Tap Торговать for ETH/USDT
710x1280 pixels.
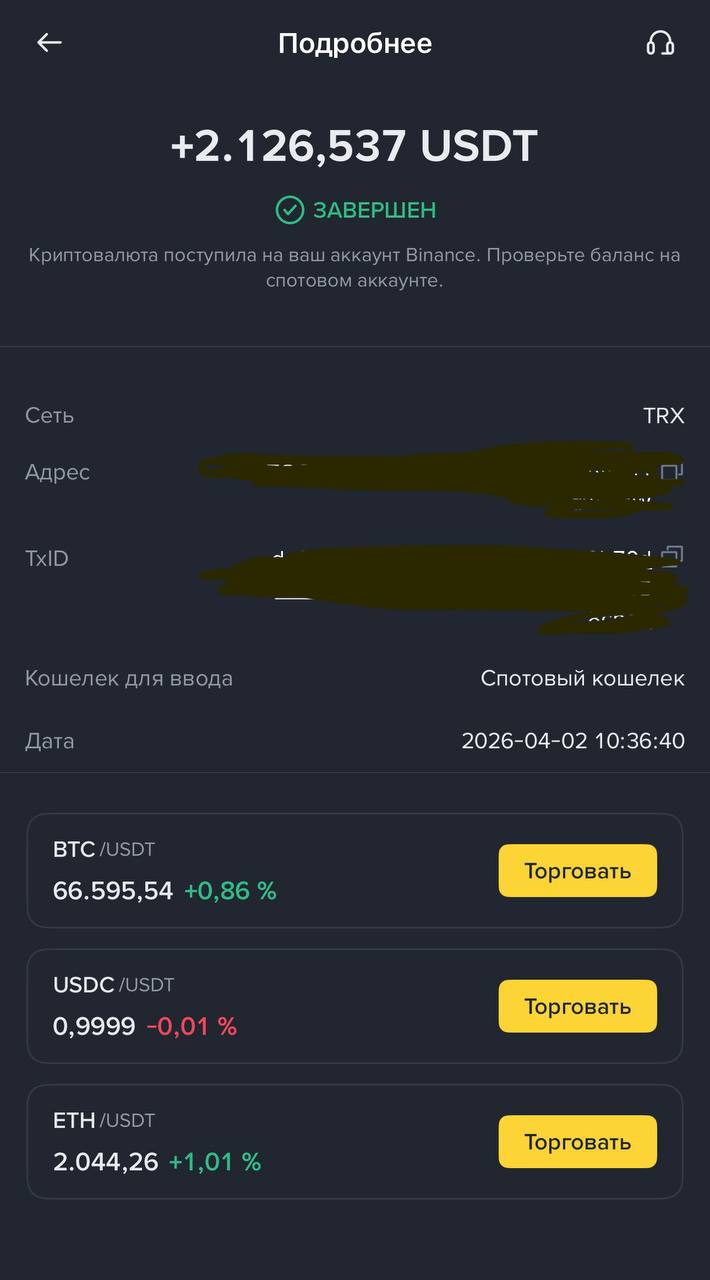[x=577, y=1142]
